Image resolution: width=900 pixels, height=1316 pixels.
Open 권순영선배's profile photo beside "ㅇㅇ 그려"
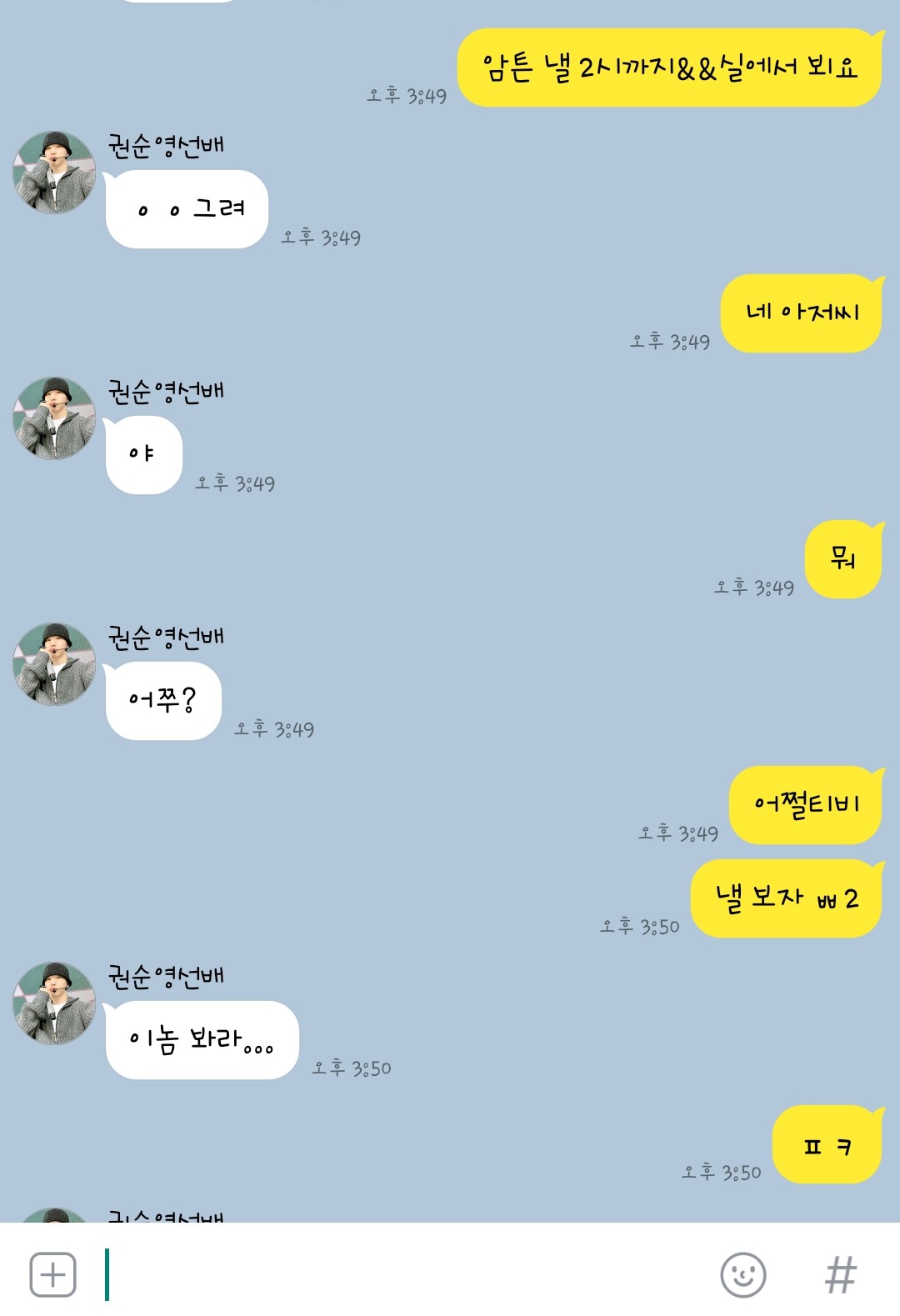pyautogui.click(x=54, y=173)
